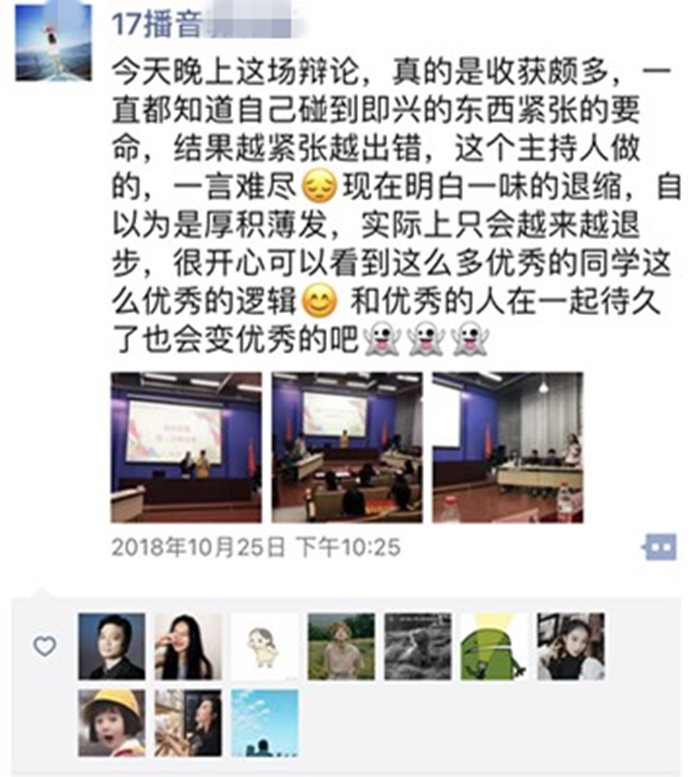Enlarge the third debate room photo
This screenshot has height=777, width=700.
(x=507, y=447)
